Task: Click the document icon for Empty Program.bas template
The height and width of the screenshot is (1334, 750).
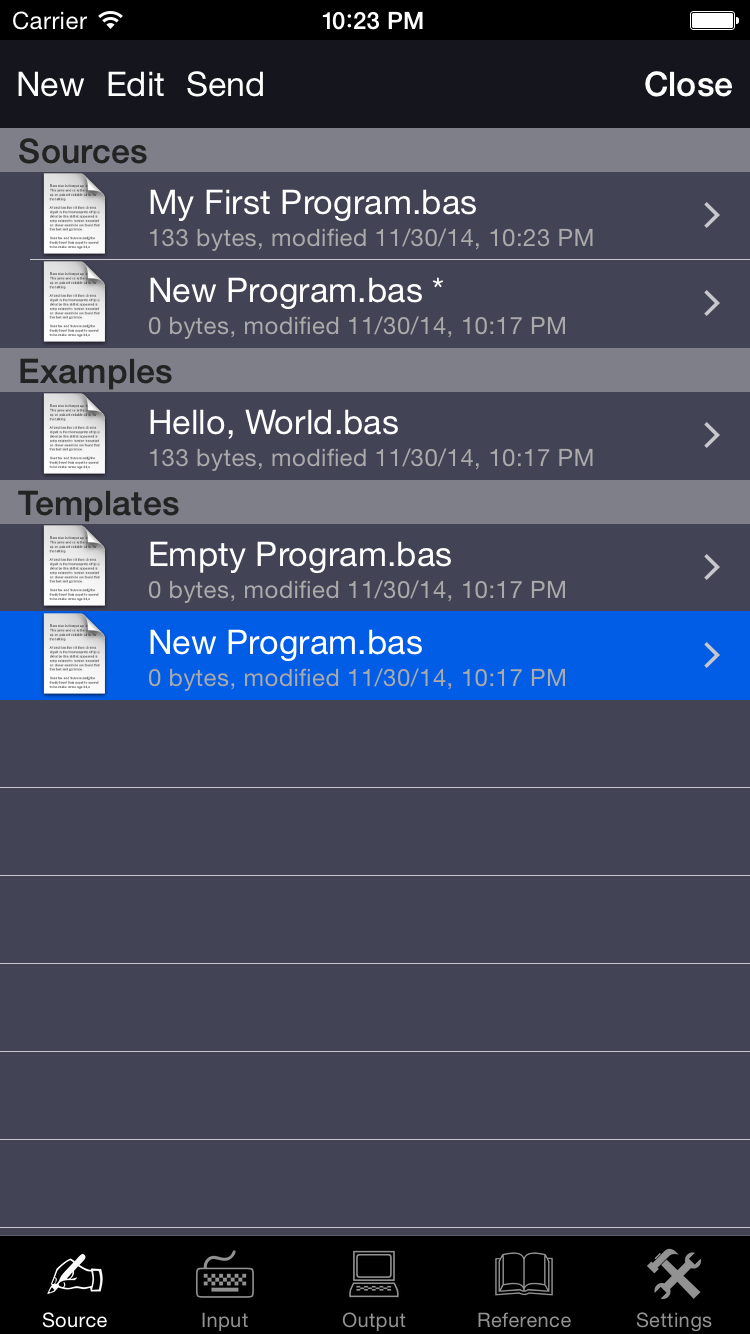Action: 75,566
